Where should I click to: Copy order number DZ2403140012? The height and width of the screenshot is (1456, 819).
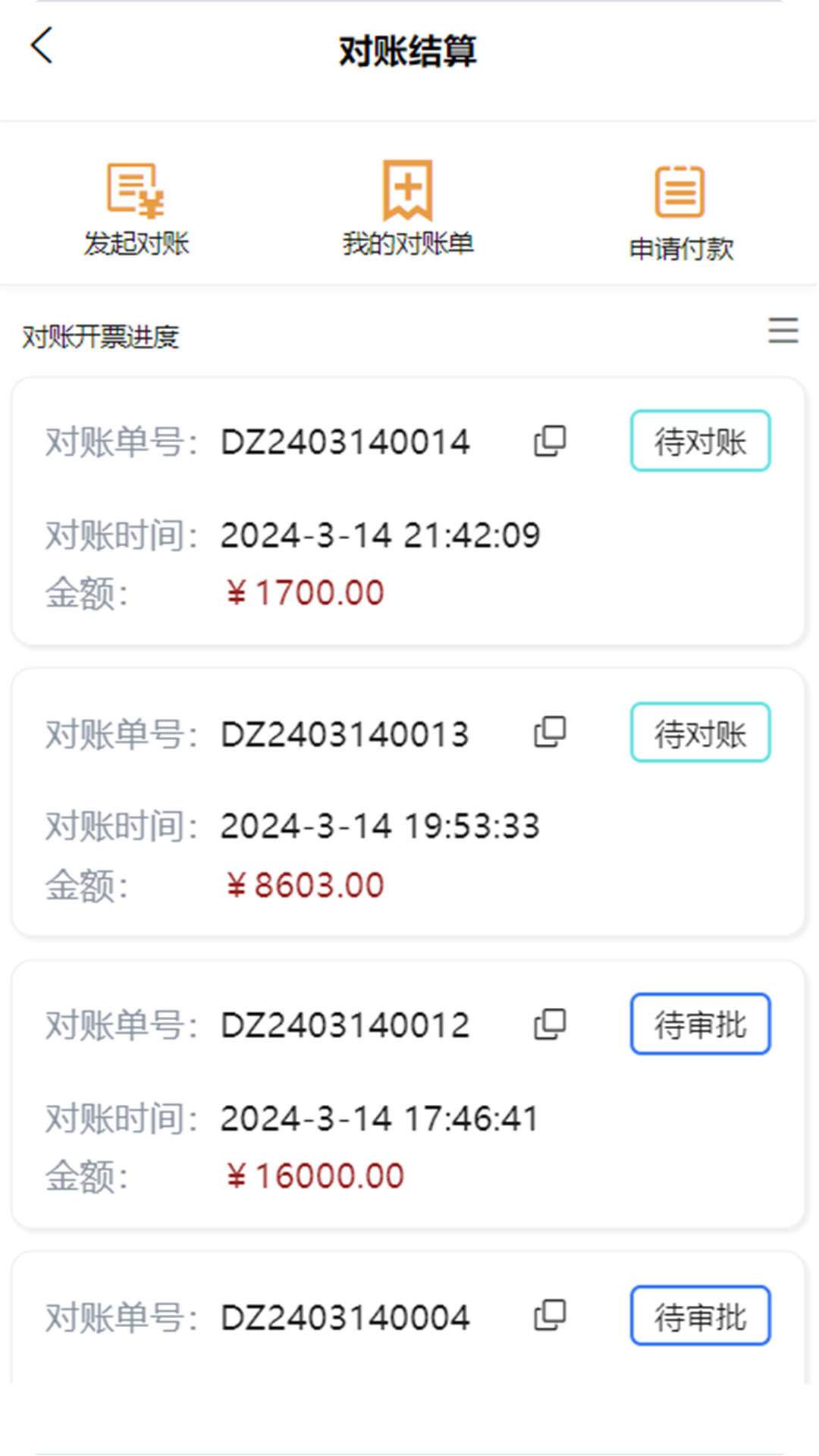point(550,1025)
